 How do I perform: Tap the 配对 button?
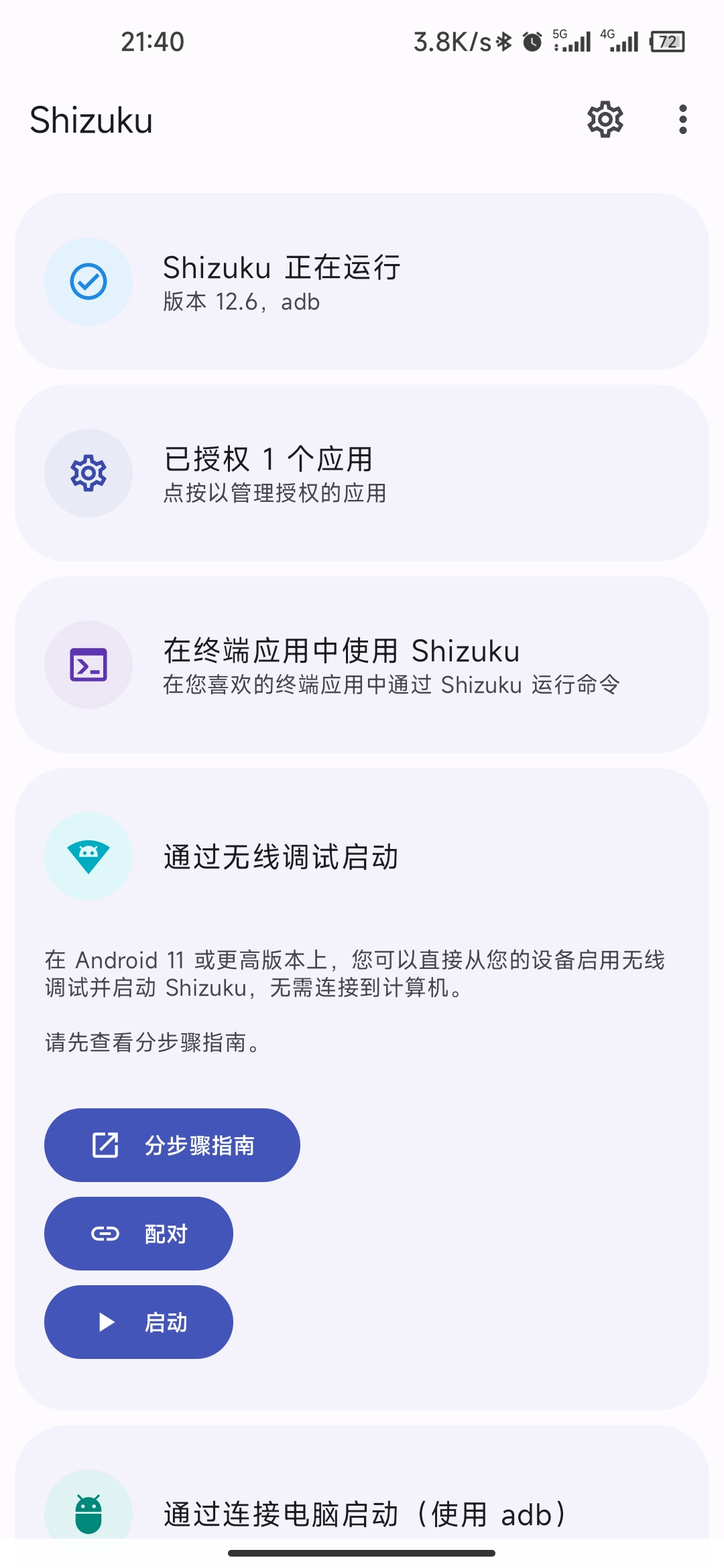[x=139, y=1234]
